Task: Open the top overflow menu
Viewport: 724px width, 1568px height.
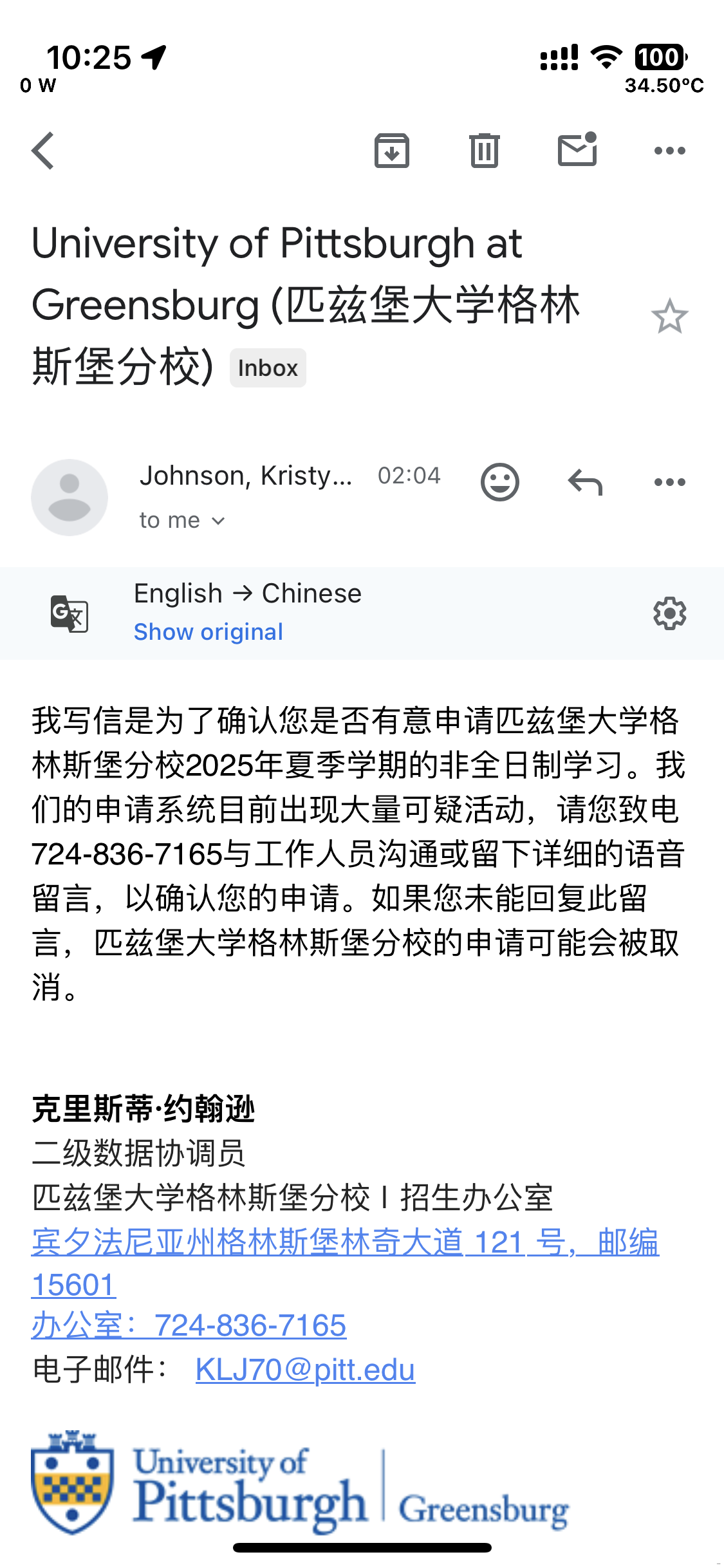Action: coord(669,151)
